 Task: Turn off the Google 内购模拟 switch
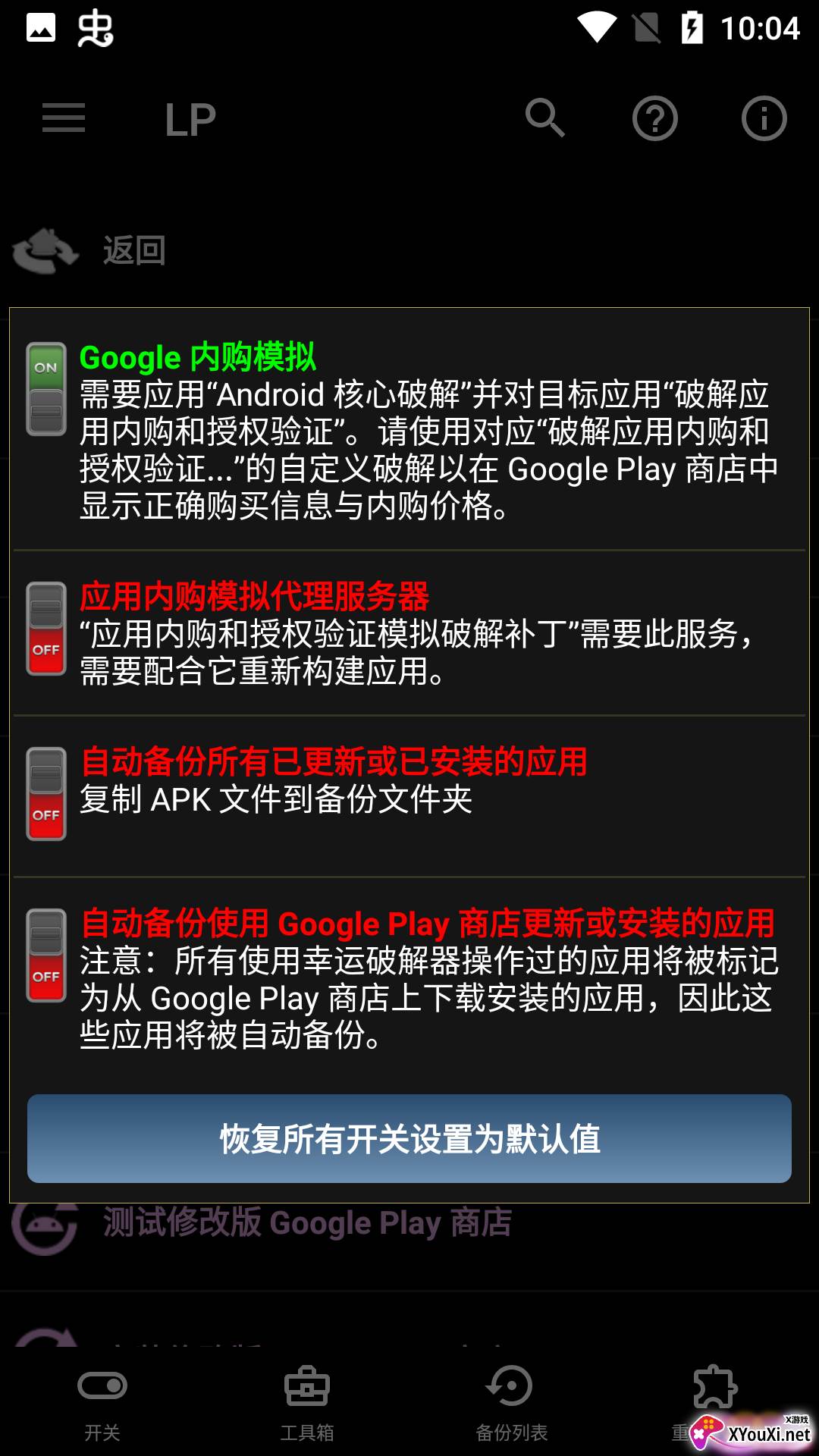click(46, 389)
